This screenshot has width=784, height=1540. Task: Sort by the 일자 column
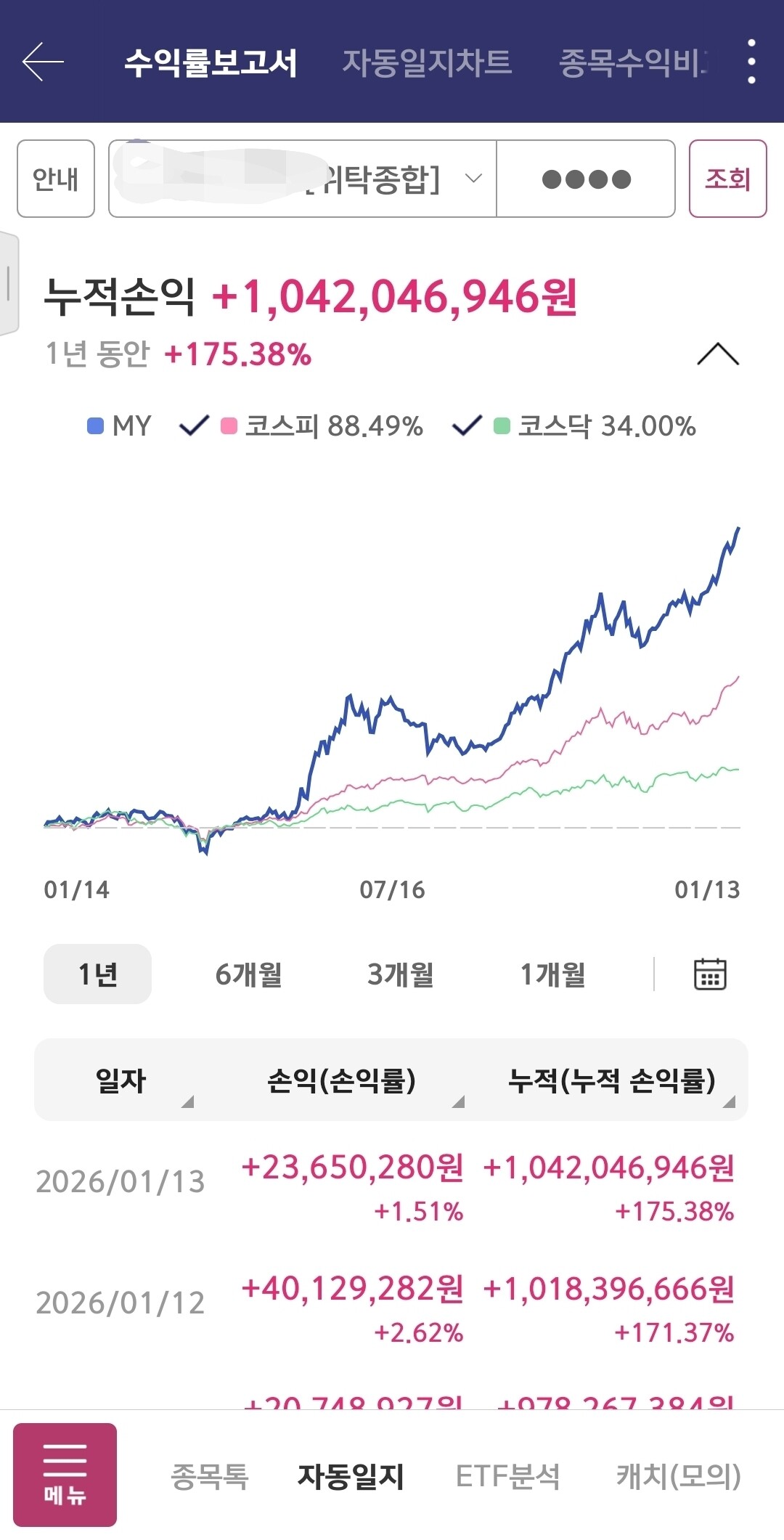tap(121, 1080)
